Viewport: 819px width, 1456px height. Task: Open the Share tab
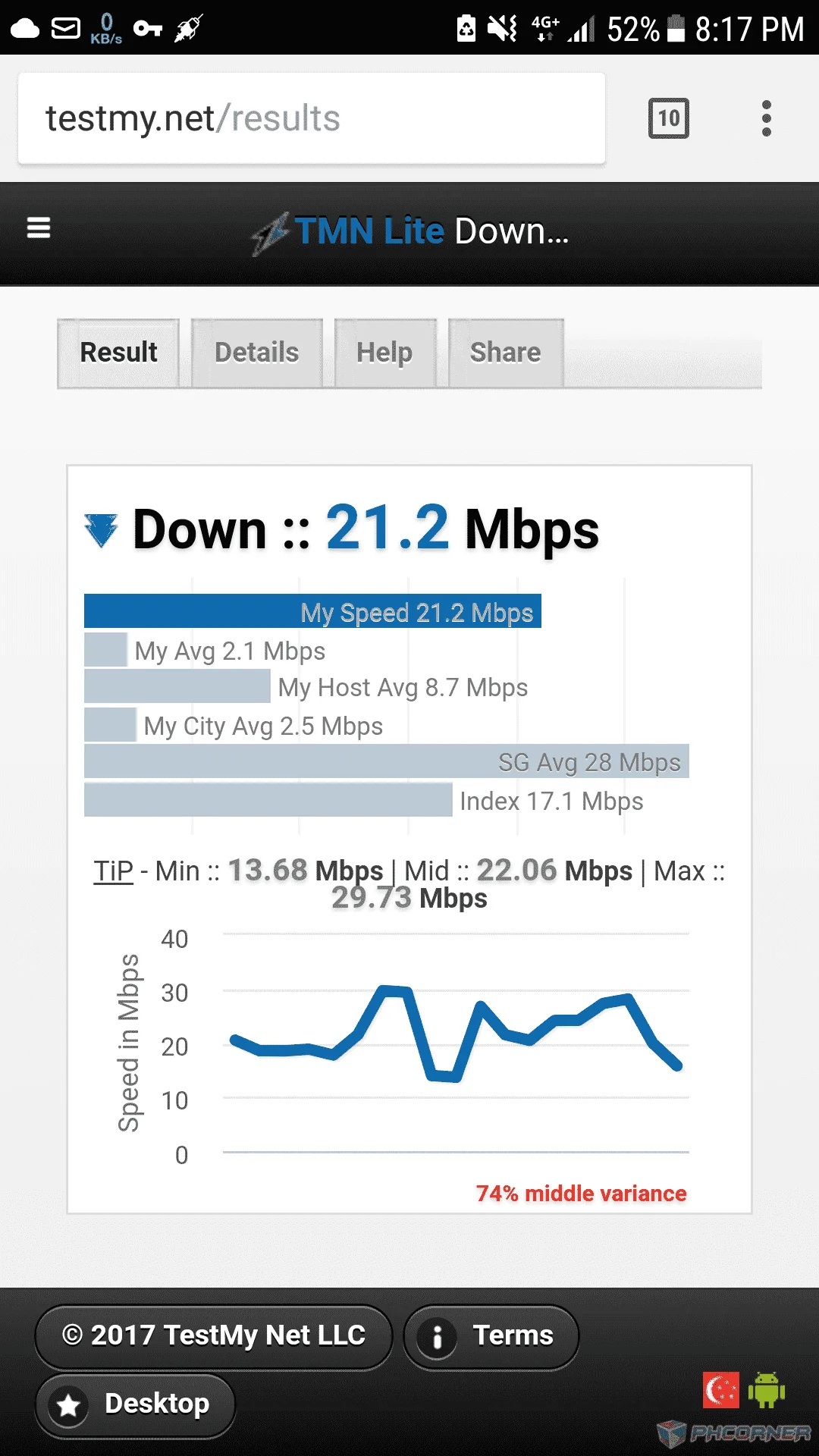coord(506,353)
